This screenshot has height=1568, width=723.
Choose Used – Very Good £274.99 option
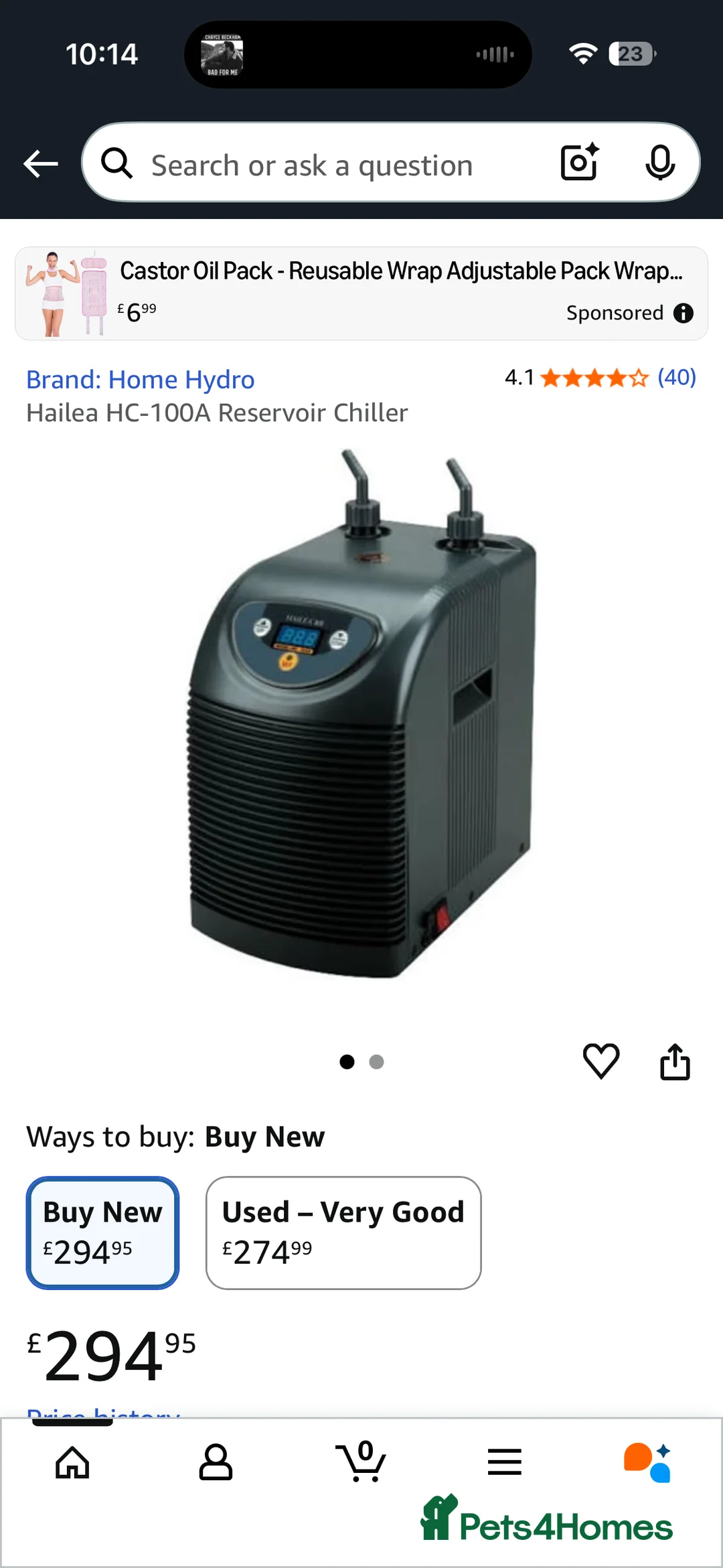point(343,1232)
